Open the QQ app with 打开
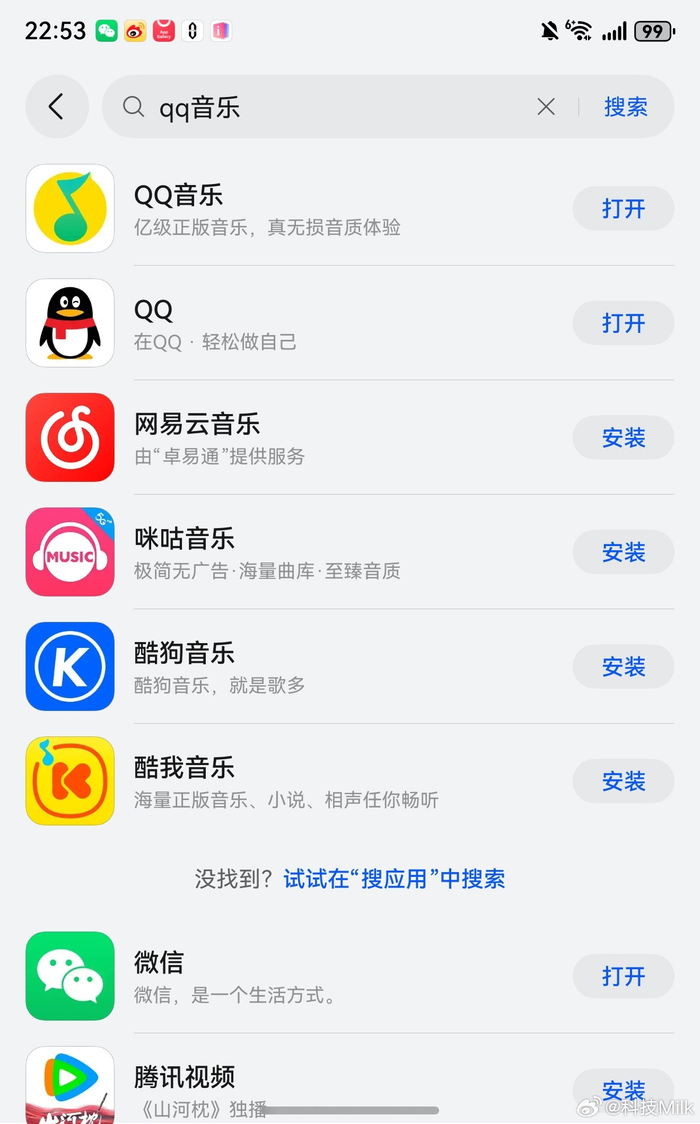Viewport: 700px width, 1124px height. click(x=623, y=323)
